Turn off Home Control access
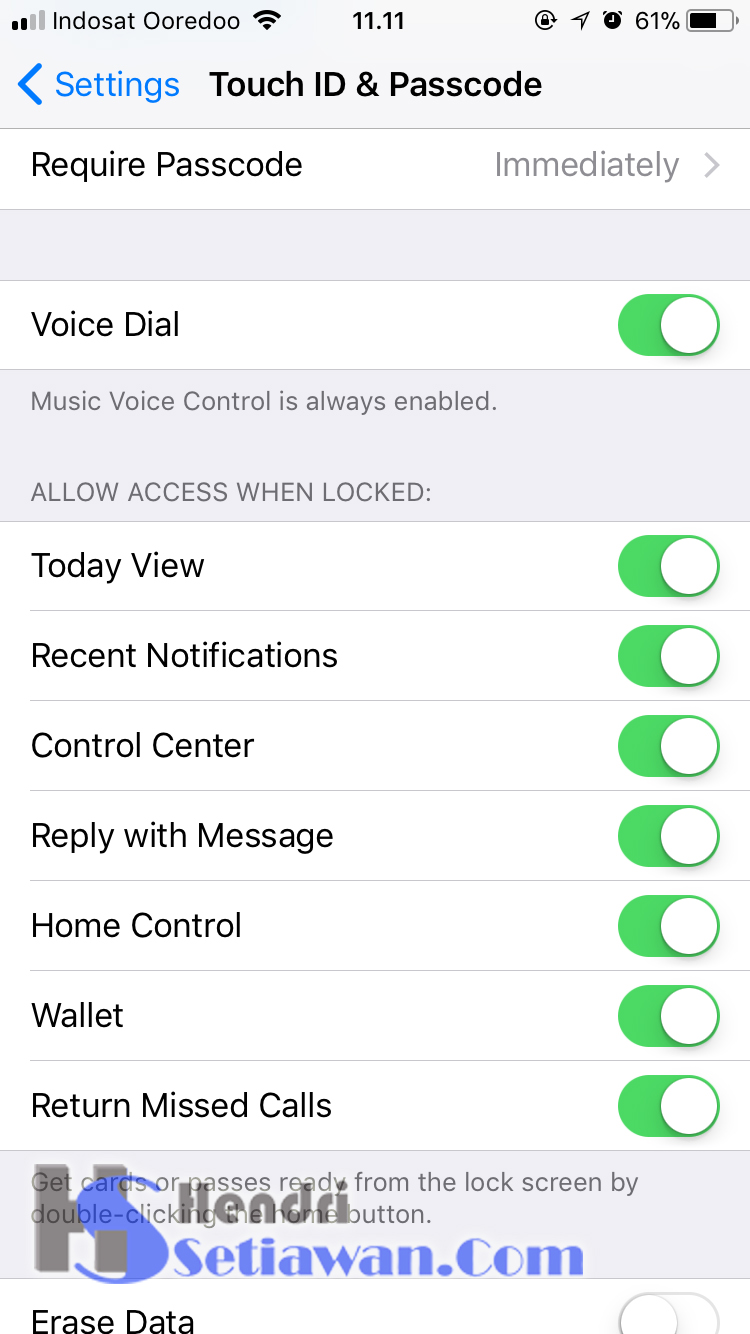This screenshot has height=1334, width=750. point(668,926)
